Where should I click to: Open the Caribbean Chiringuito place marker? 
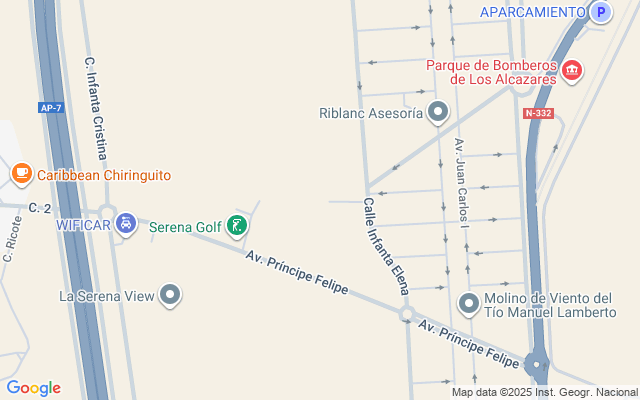[21, 174]
